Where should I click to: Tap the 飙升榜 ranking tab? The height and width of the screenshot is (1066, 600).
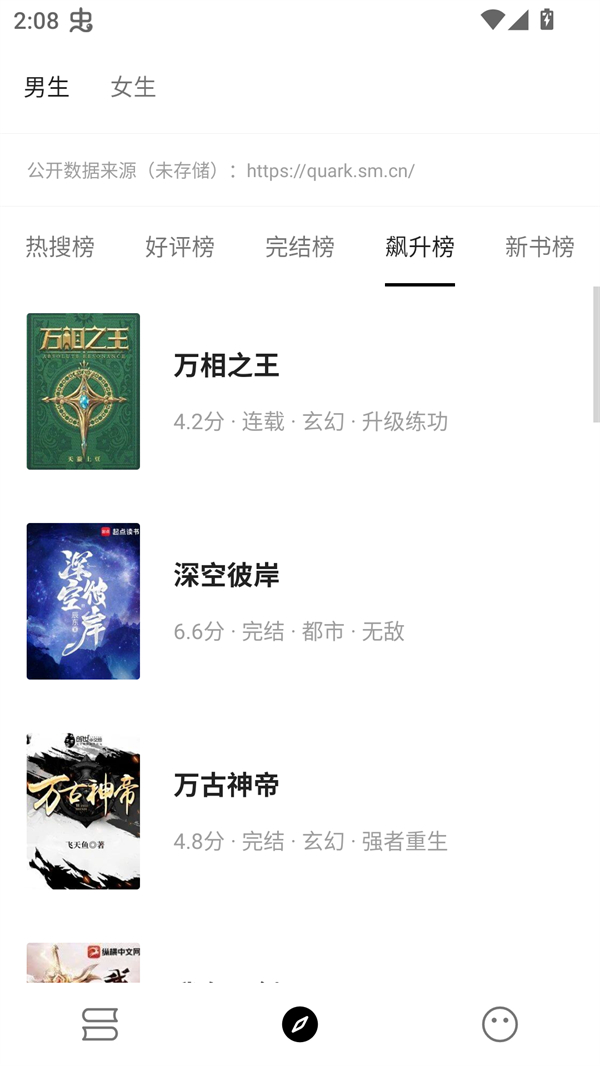click(420, 247)
